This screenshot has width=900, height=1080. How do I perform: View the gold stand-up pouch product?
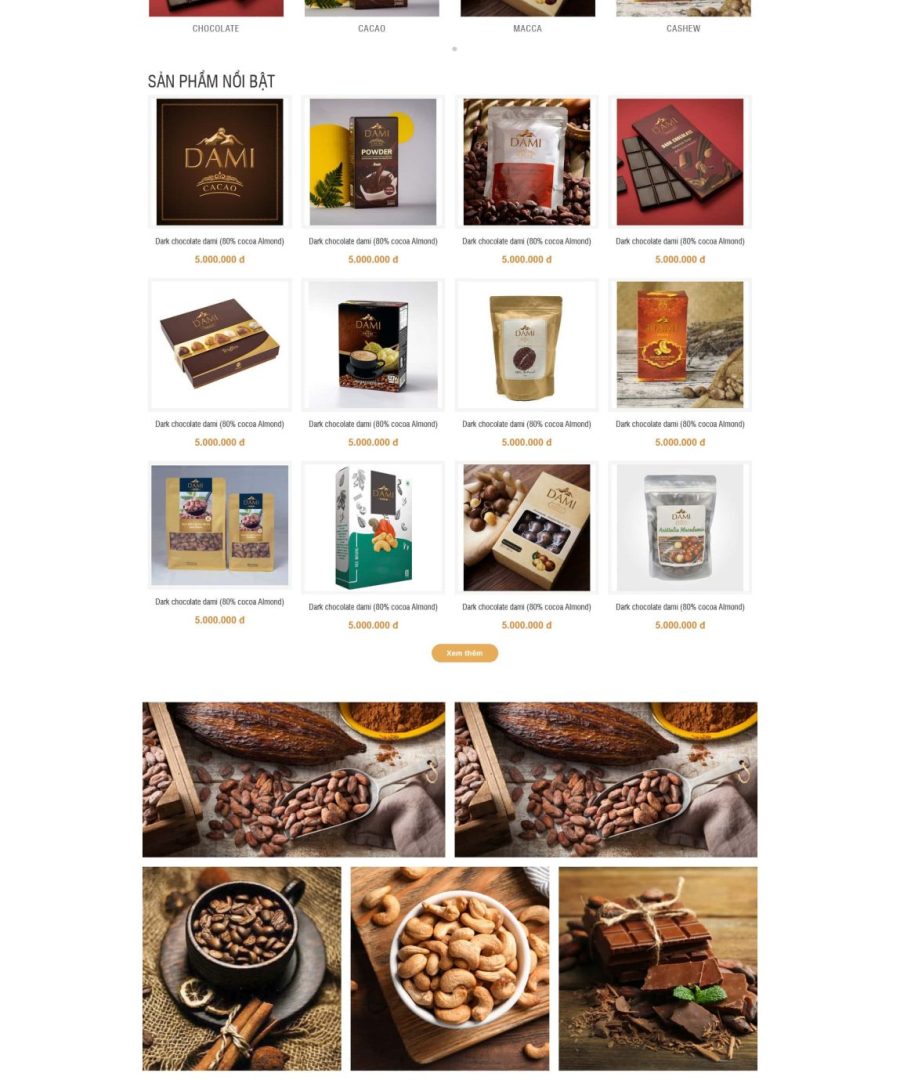[526, 345]
